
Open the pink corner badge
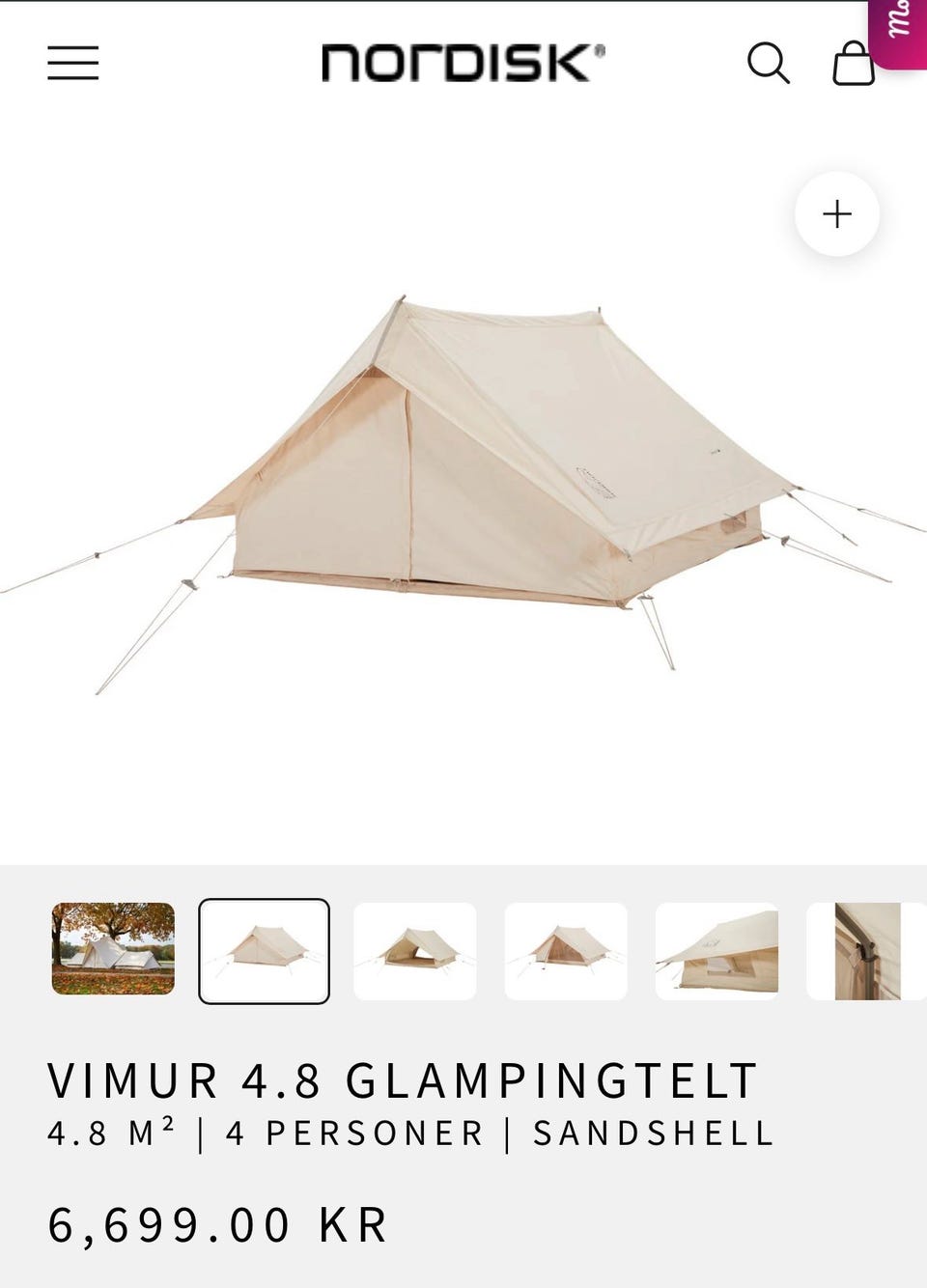(x=901, y=27)
